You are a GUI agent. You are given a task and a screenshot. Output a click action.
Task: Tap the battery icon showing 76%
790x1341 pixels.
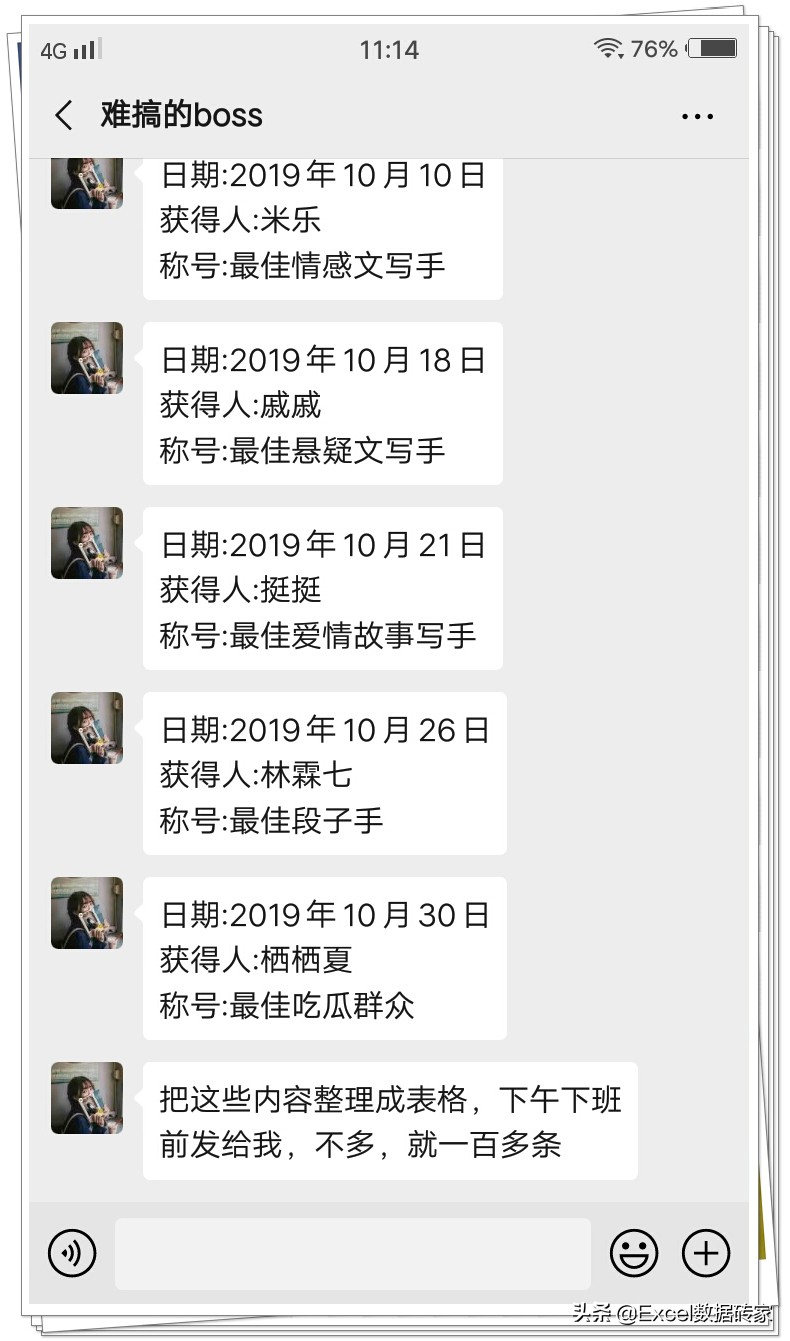pos(711,48)
